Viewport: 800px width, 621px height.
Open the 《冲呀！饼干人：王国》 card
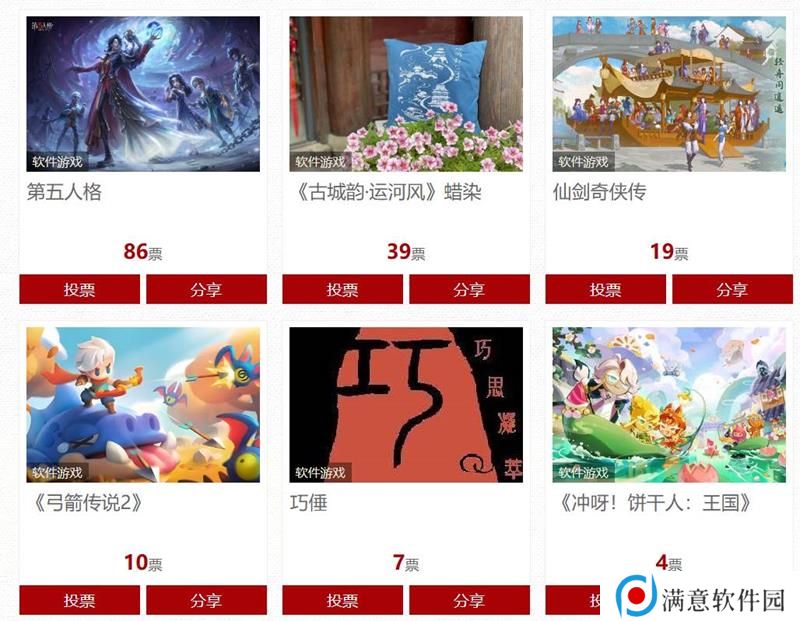pyautogui.click(x=669, y=405)
